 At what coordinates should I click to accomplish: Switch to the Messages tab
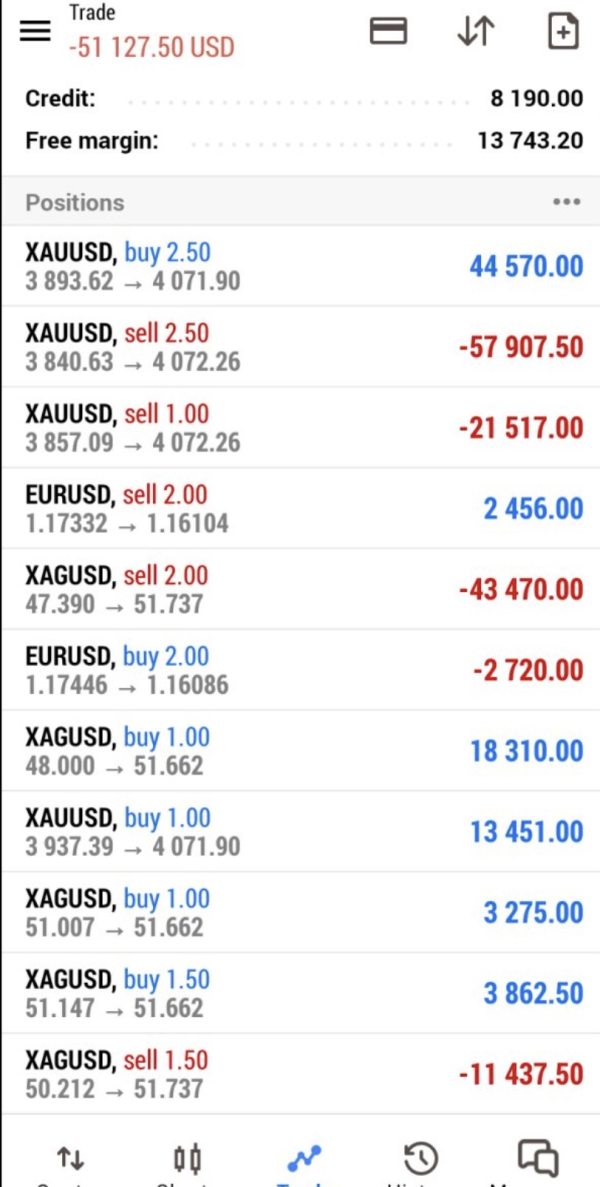(538, 1160)
